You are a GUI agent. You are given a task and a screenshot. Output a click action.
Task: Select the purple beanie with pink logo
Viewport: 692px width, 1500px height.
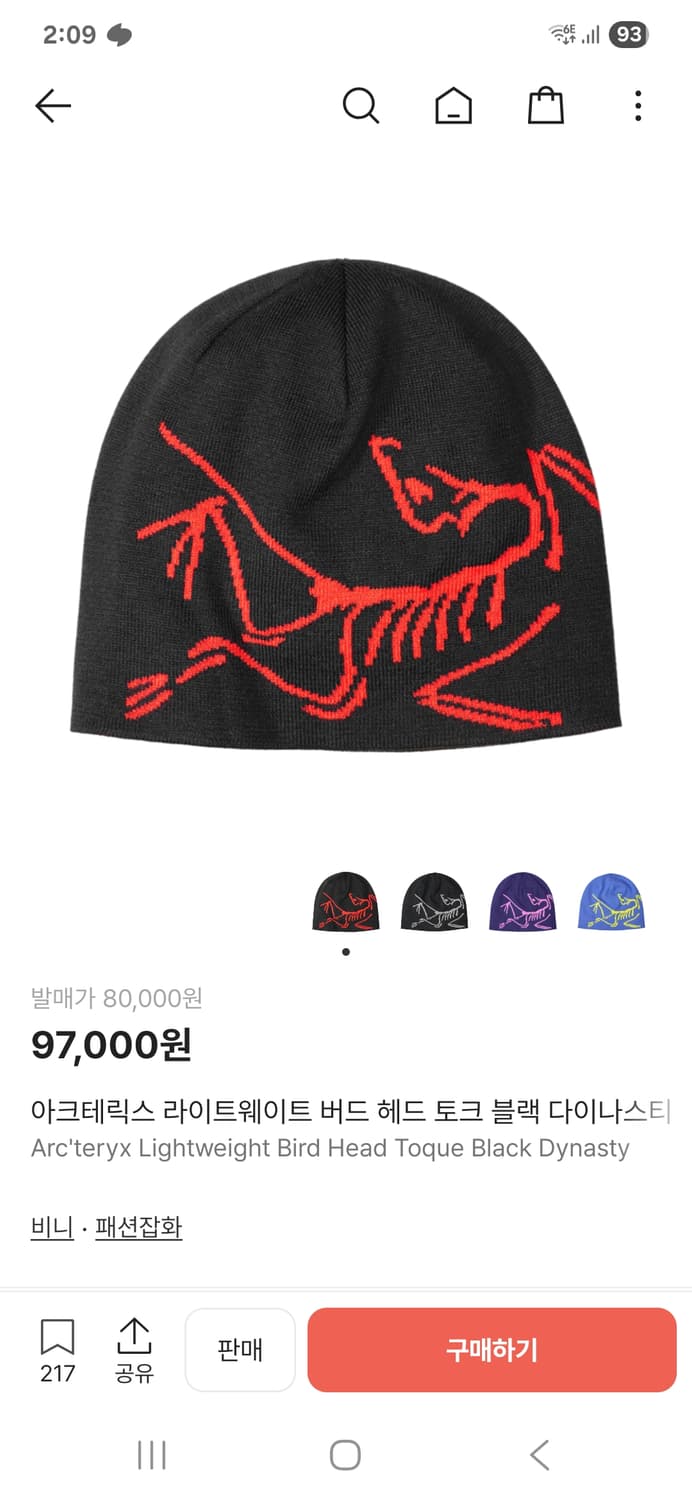(x=522, y=901)
